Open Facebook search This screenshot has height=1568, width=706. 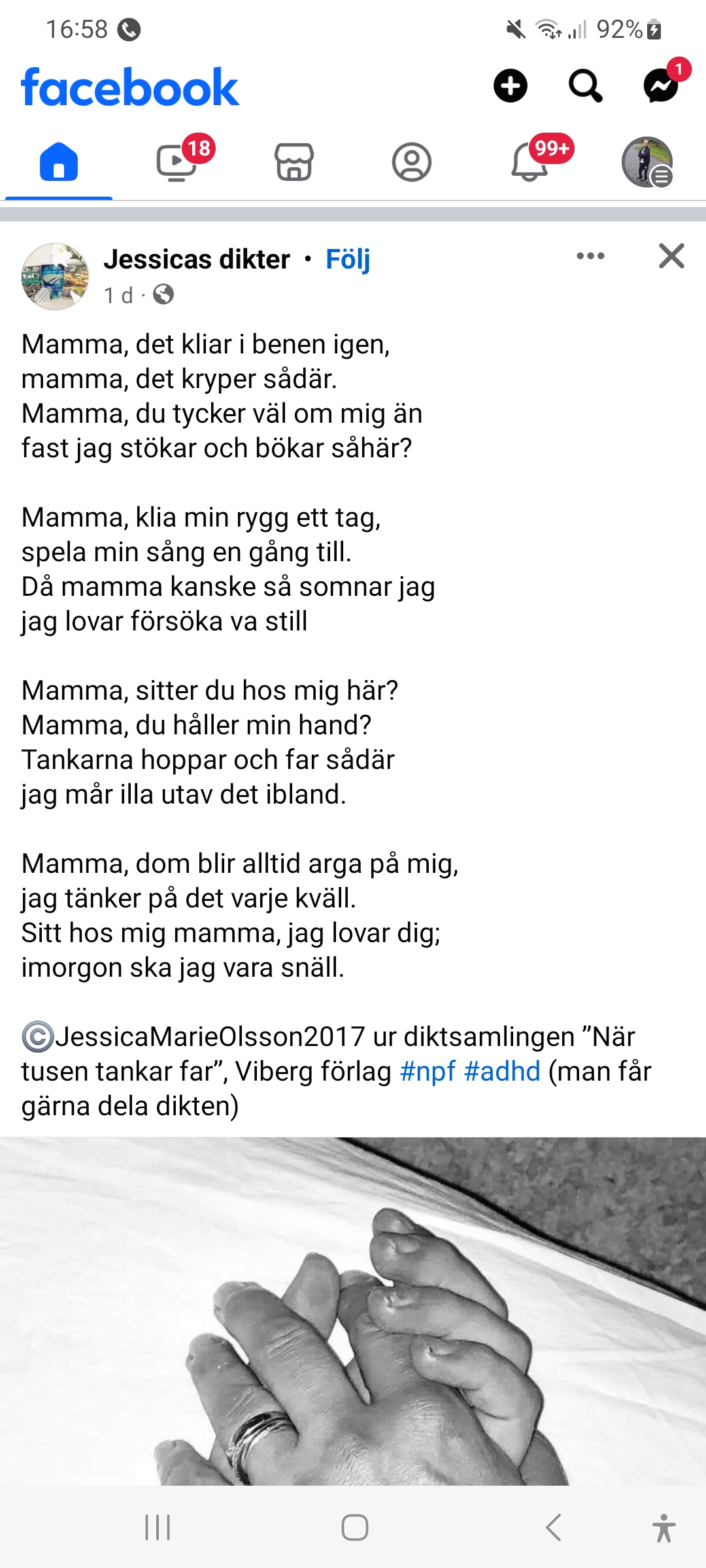pos(585,86)
